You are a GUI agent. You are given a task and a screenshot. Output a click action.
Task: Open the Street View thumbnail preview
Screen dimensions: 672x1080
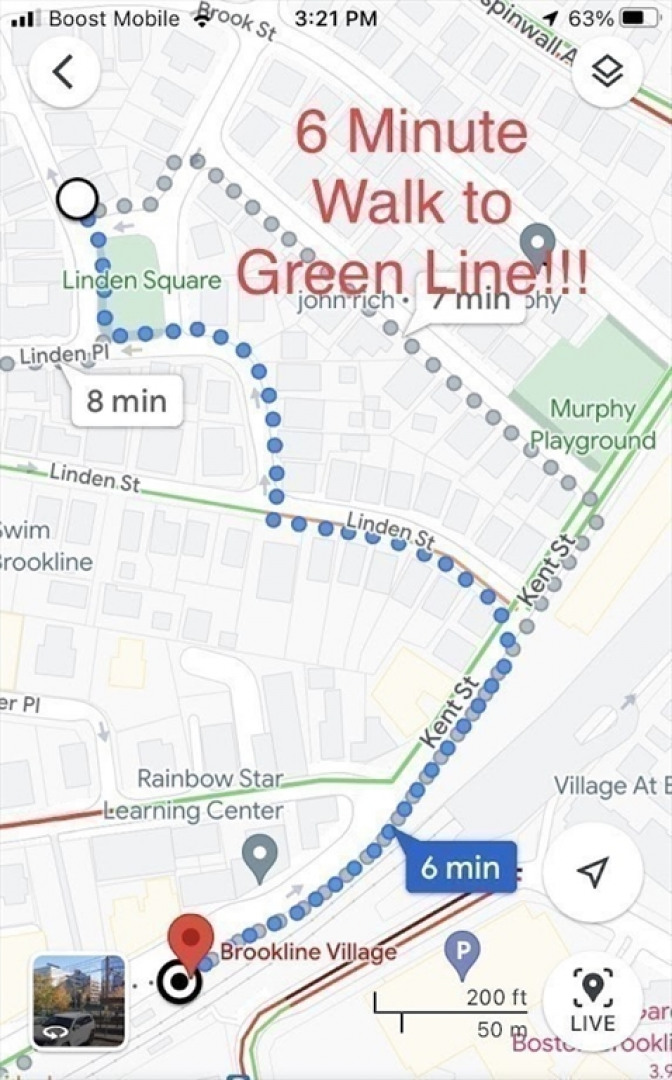79,1000
